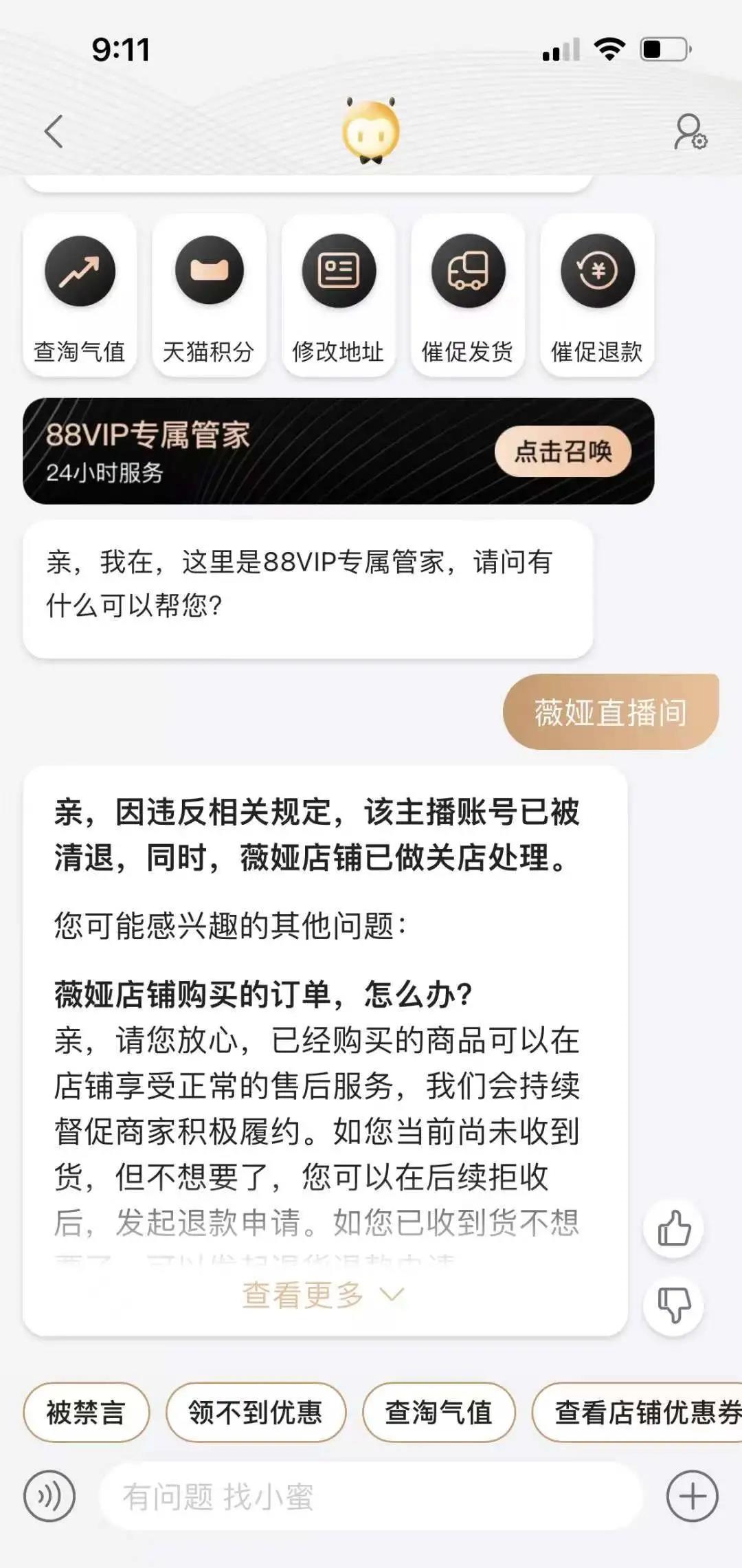Switch to voice input
The height and width of the screenshot is (1568, 742).
(49, 1496)
